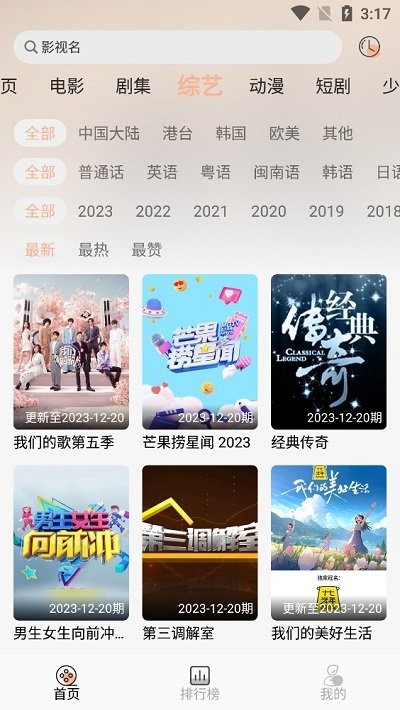
Task: Switch to the 短剧 tab
Action: [x=333, y=86]
